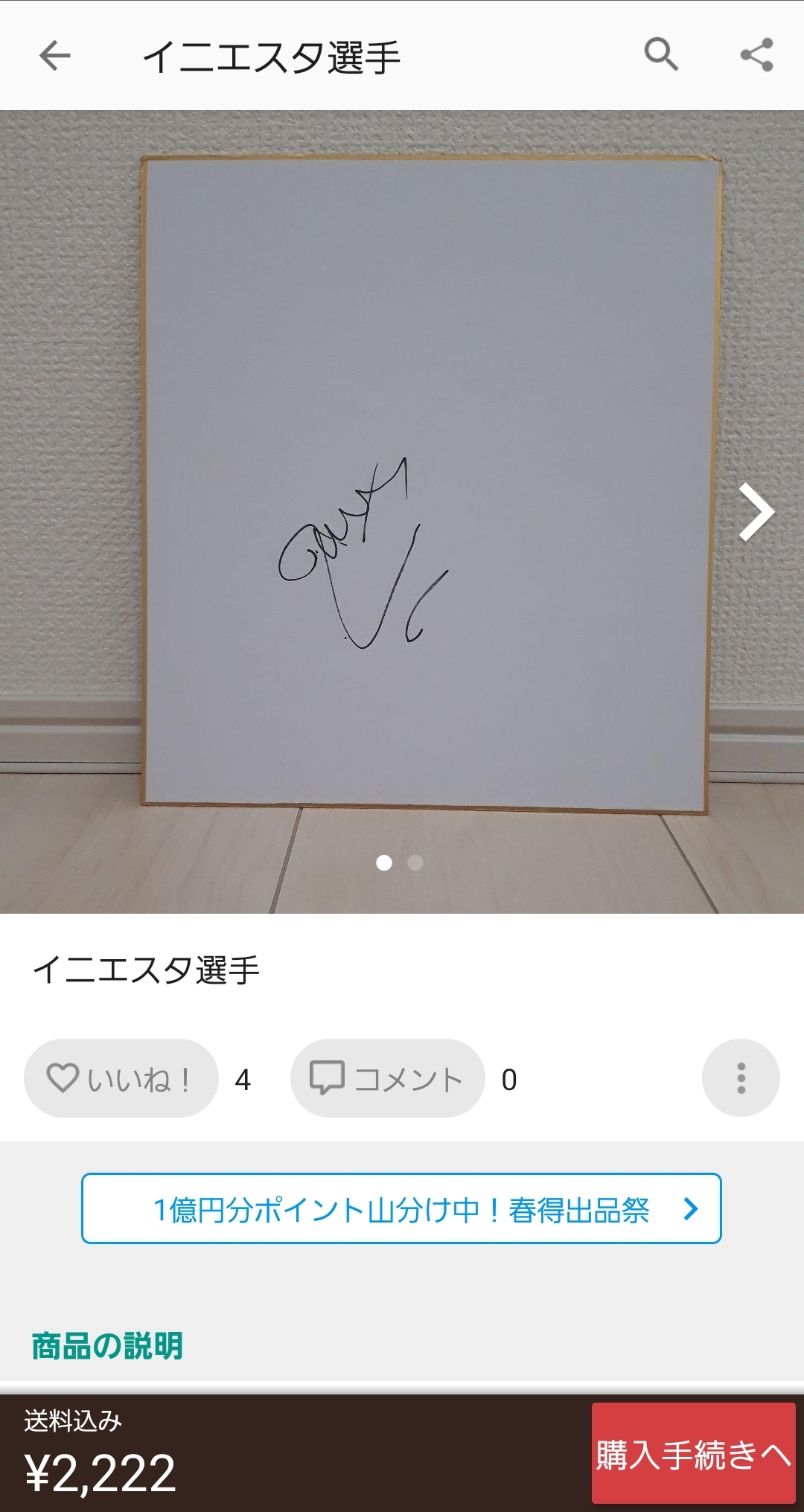Like this item with いいね!
Screen dimensions: 804x1512
click(121, 1078)
